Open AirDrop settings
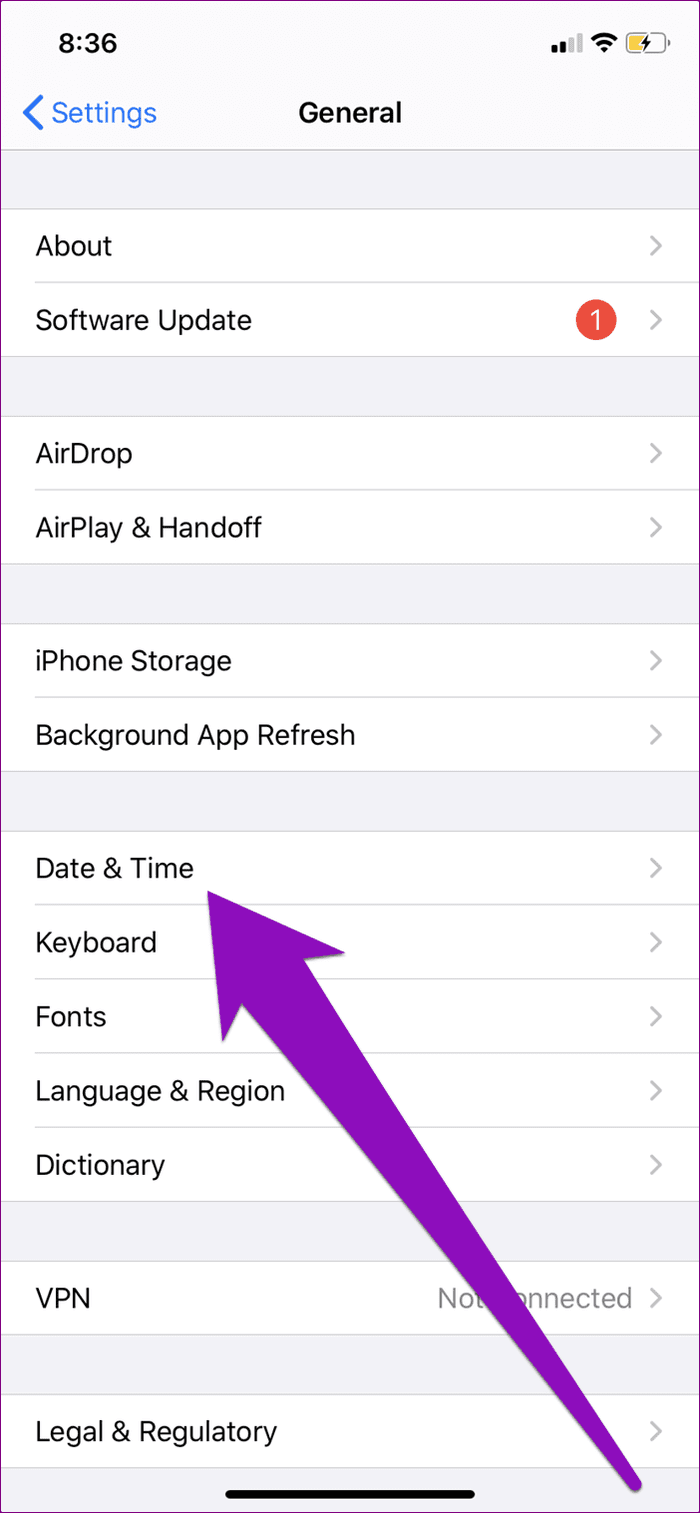700x1513 pixels. tap(350, 454)
